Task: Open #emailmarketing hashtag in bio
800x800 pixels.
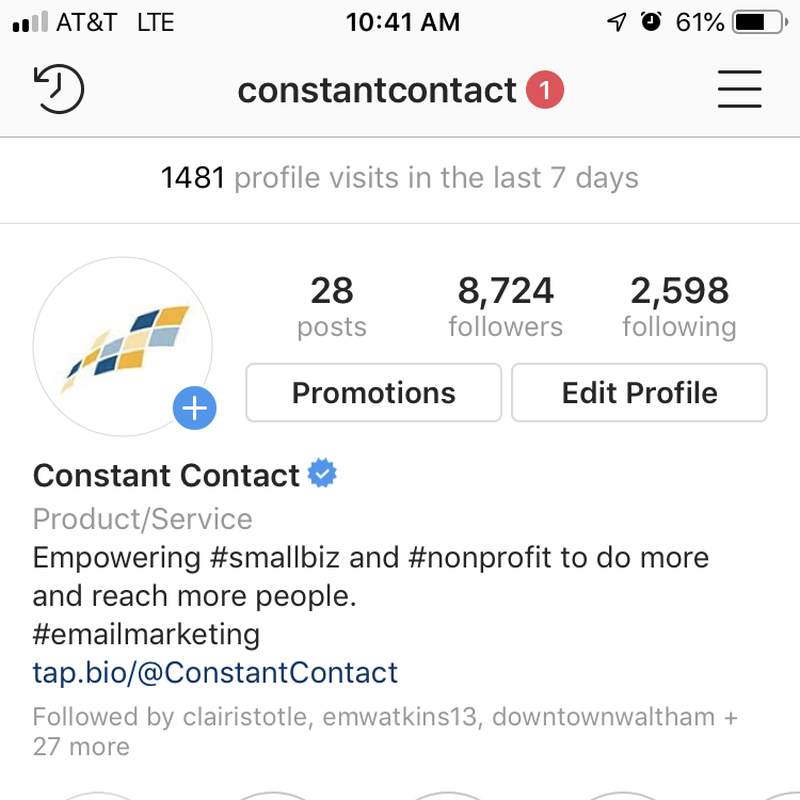Action: tap(146, 634)
